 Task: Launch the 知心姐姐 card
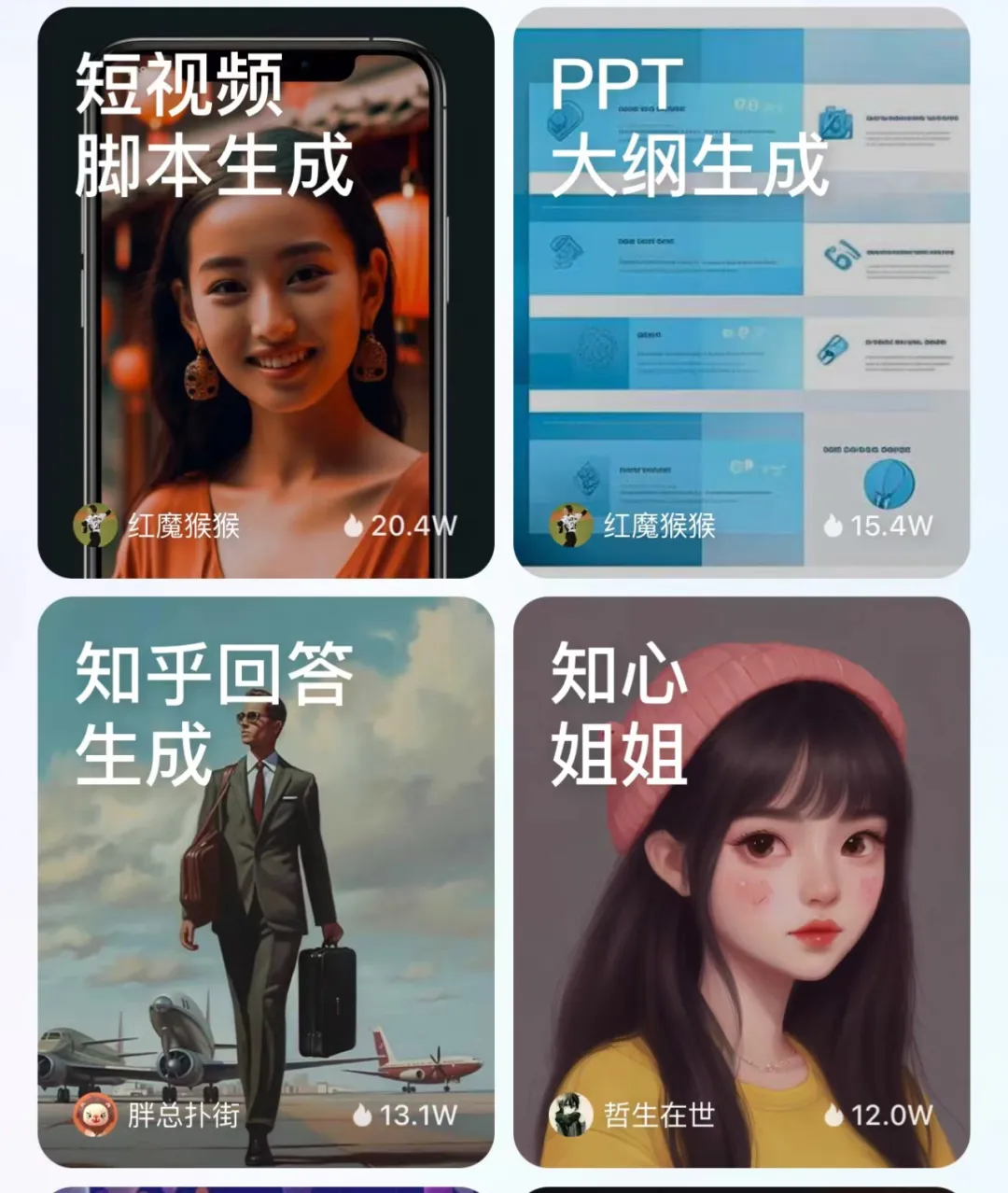coord(741,881)
